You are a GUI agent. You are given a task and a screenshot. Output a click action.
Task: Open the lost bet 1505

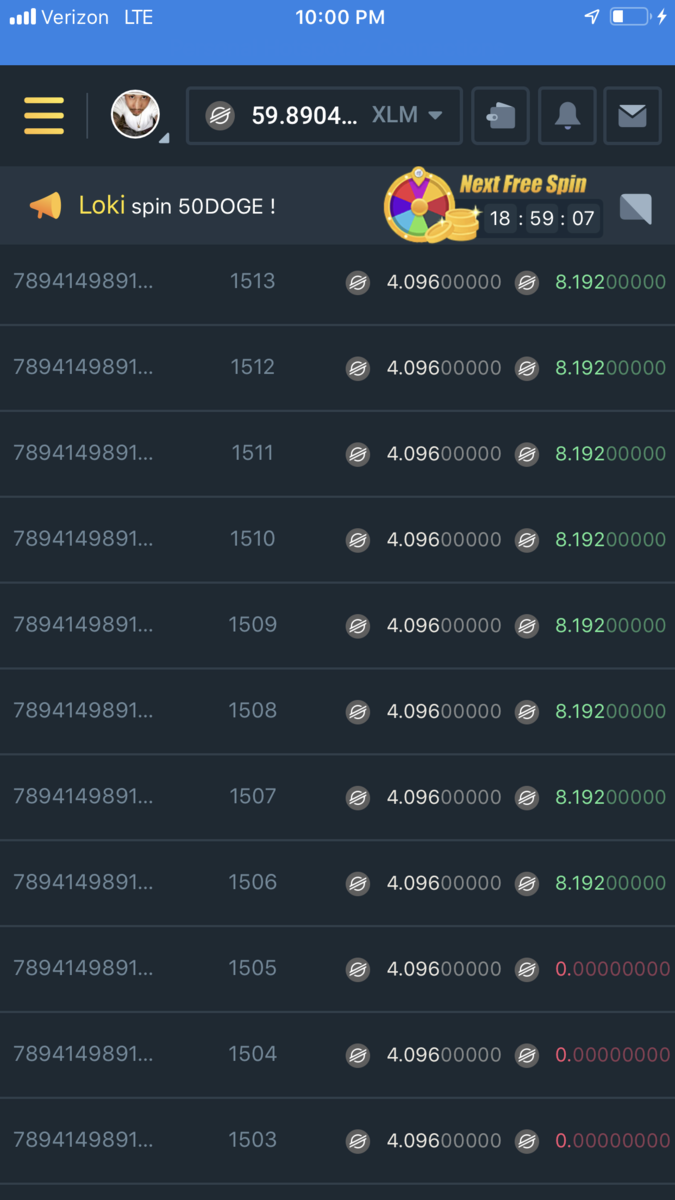[338, 970]
